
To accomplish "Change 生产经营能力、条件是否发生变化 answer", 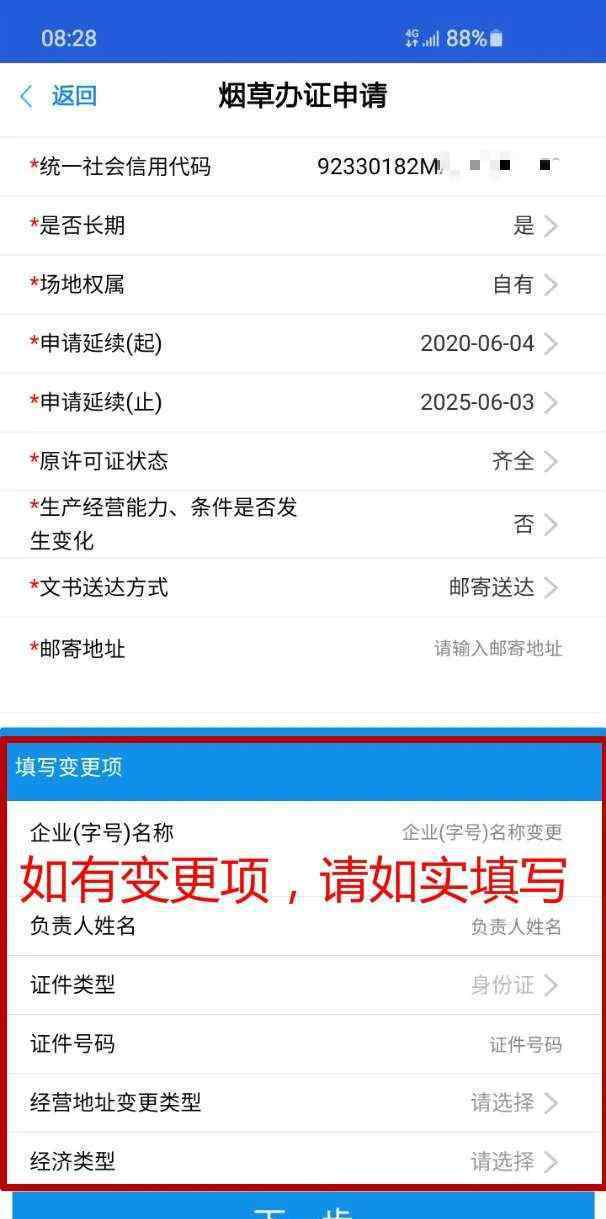I will point(303,524).
